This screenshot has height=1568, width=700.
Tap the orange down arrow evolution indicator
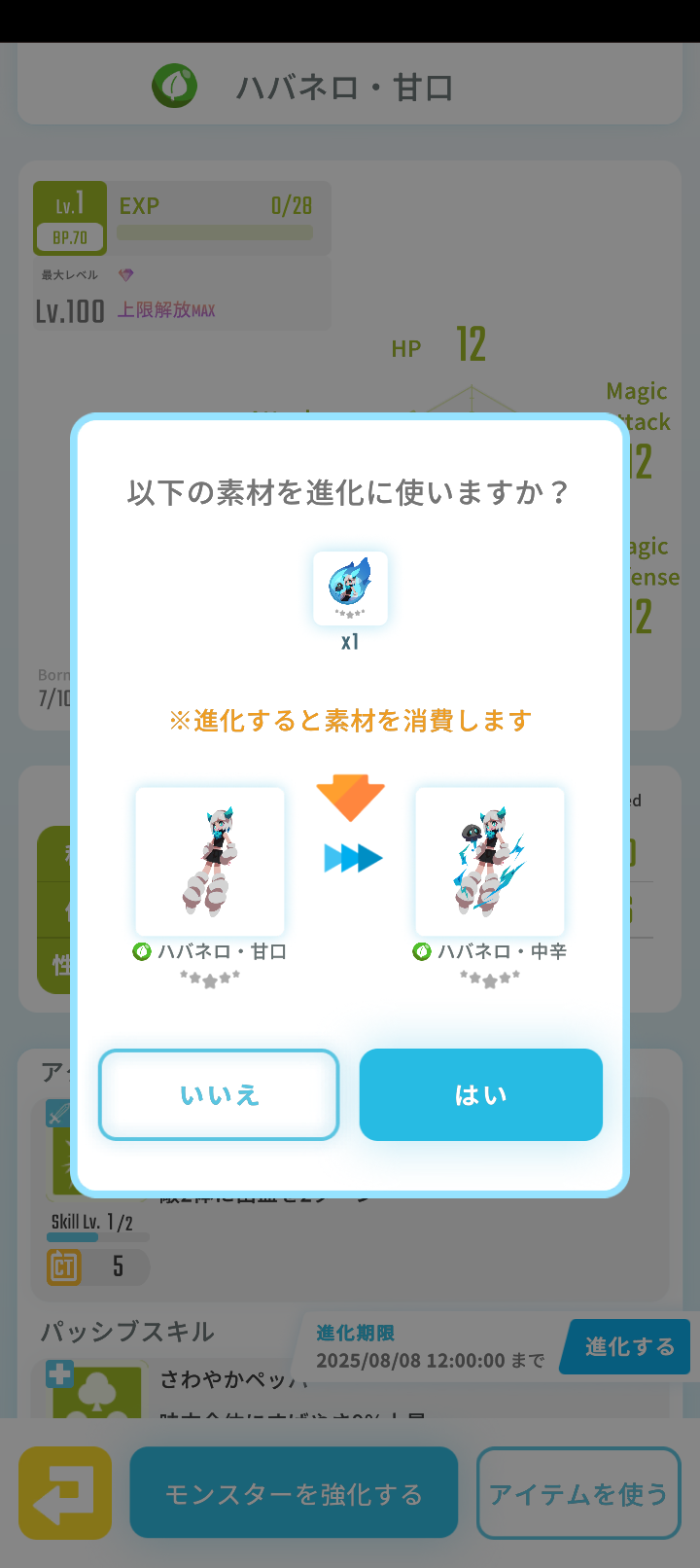(x=351, y=796)
